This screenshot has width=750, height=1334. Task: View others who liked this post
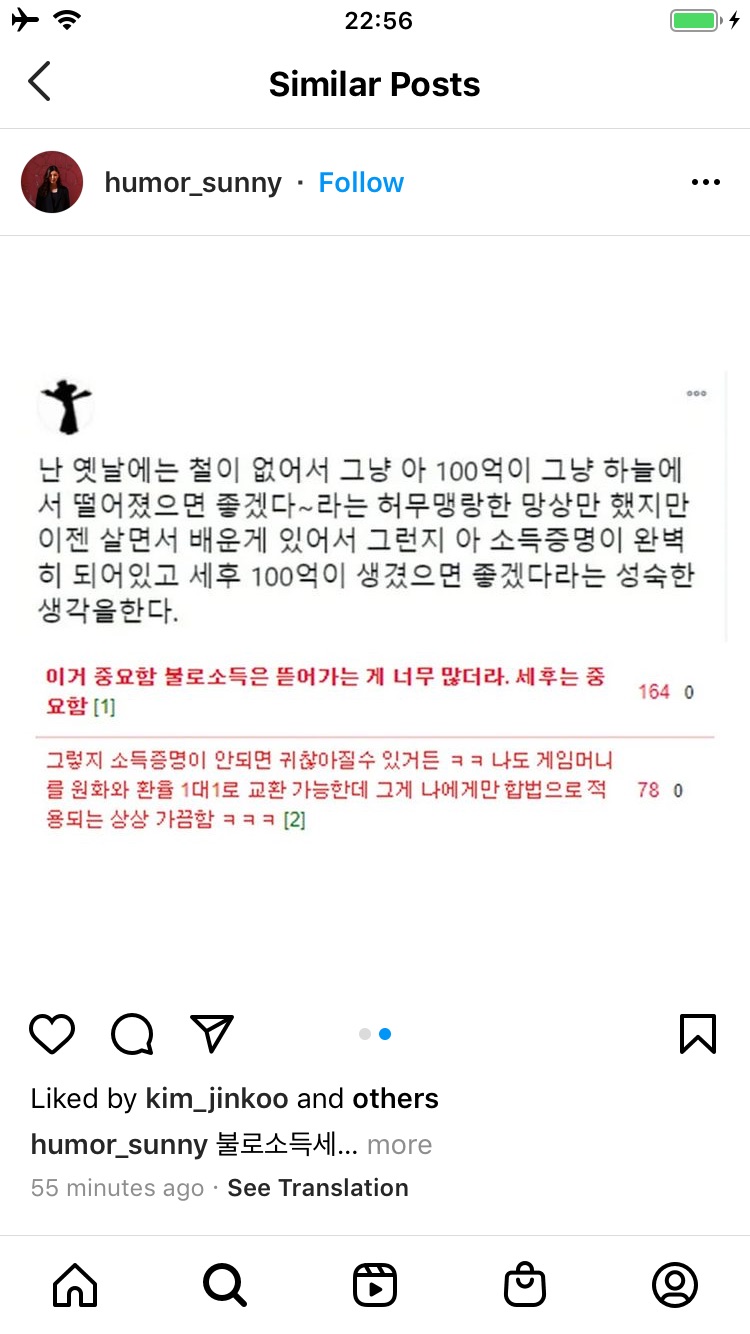(x=395, y=1098)
